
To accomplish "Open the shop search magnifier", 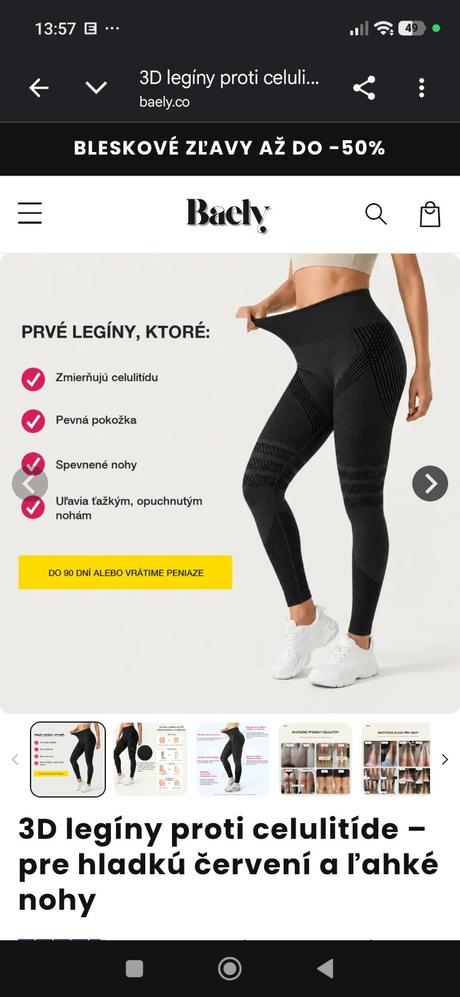I will pos(376,214).
